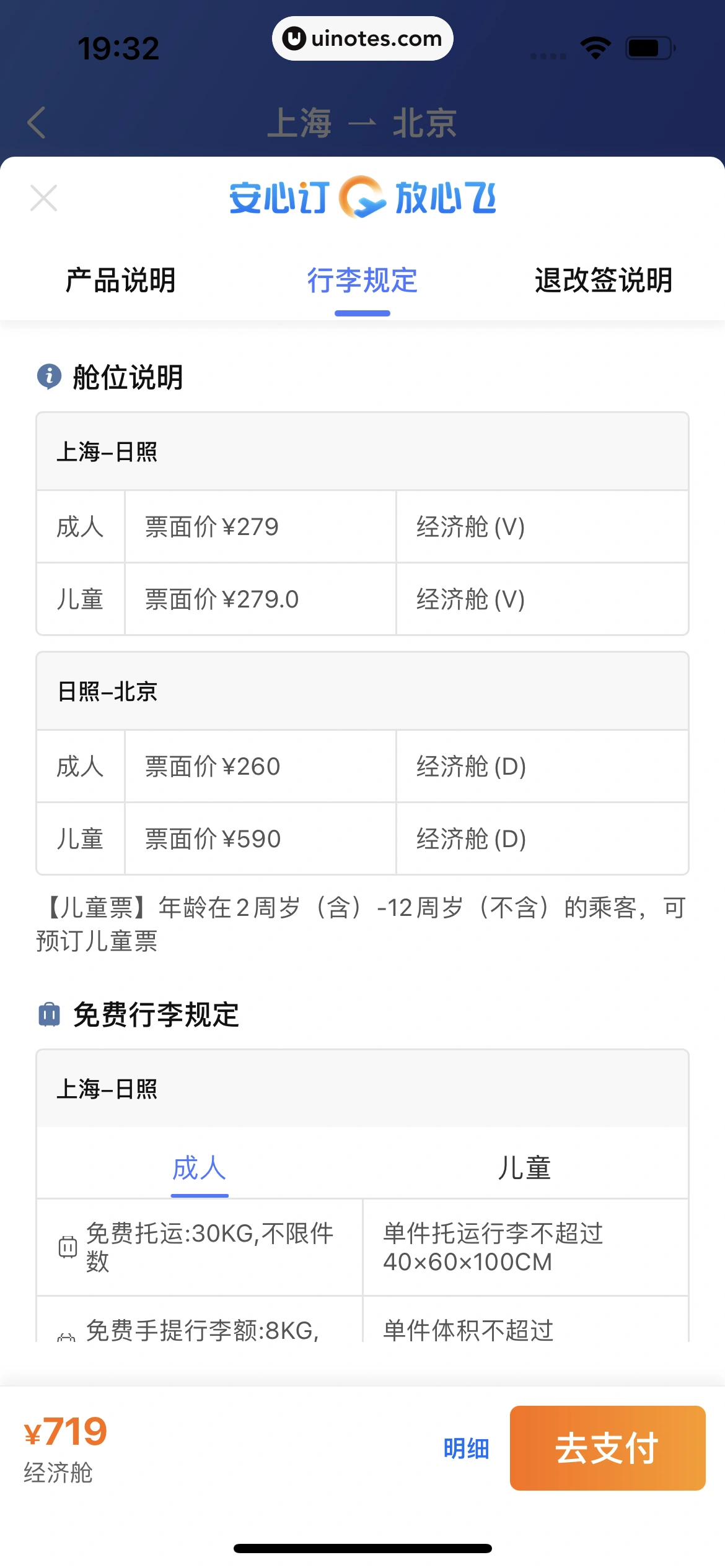Screen dimensions: 725x1568
Task: Switch baggage rules to 儿童
Action: [x=525, y=1168]
